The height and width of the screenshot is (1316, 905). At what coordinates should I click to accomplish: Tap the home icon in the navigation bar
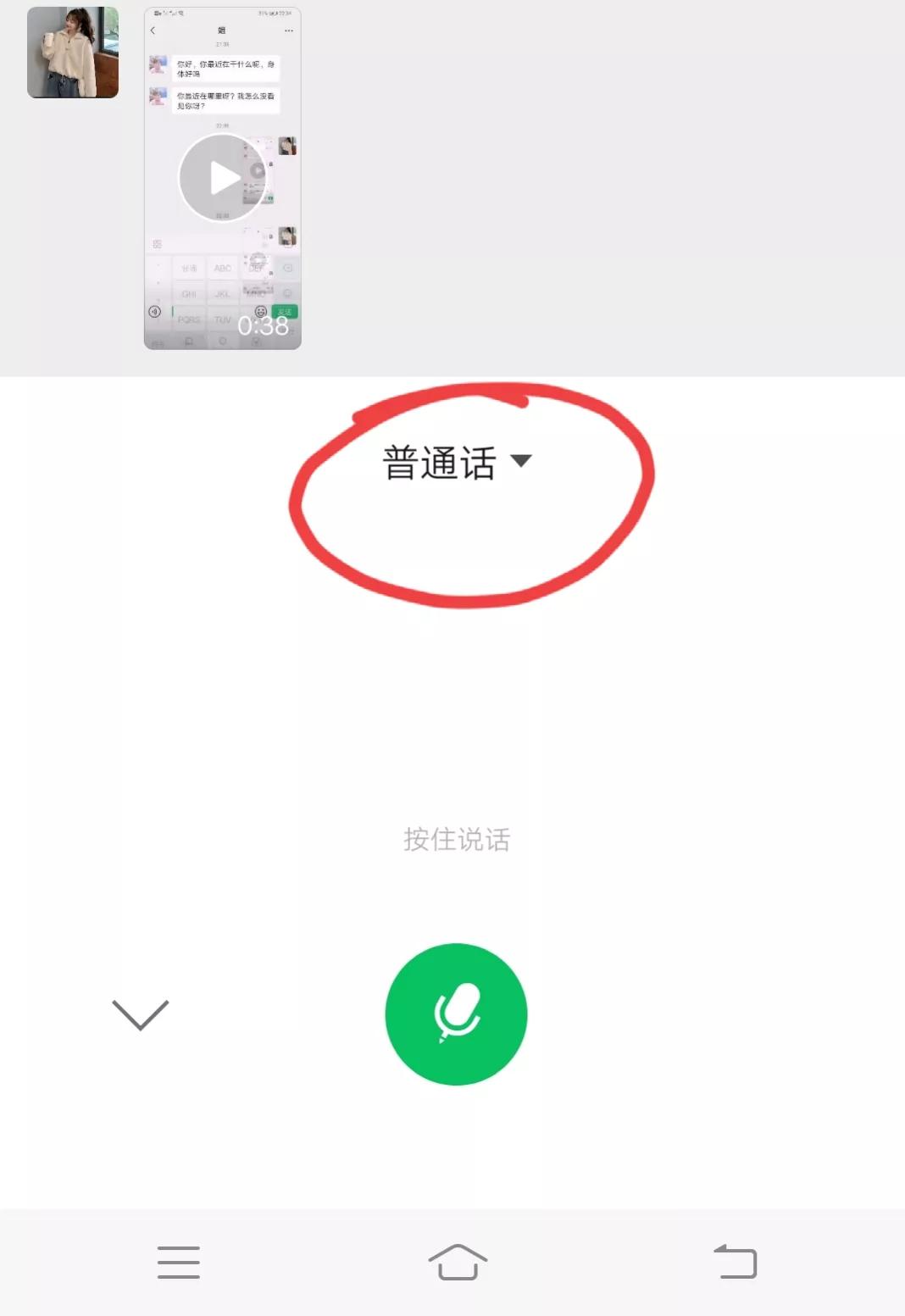456,1263
